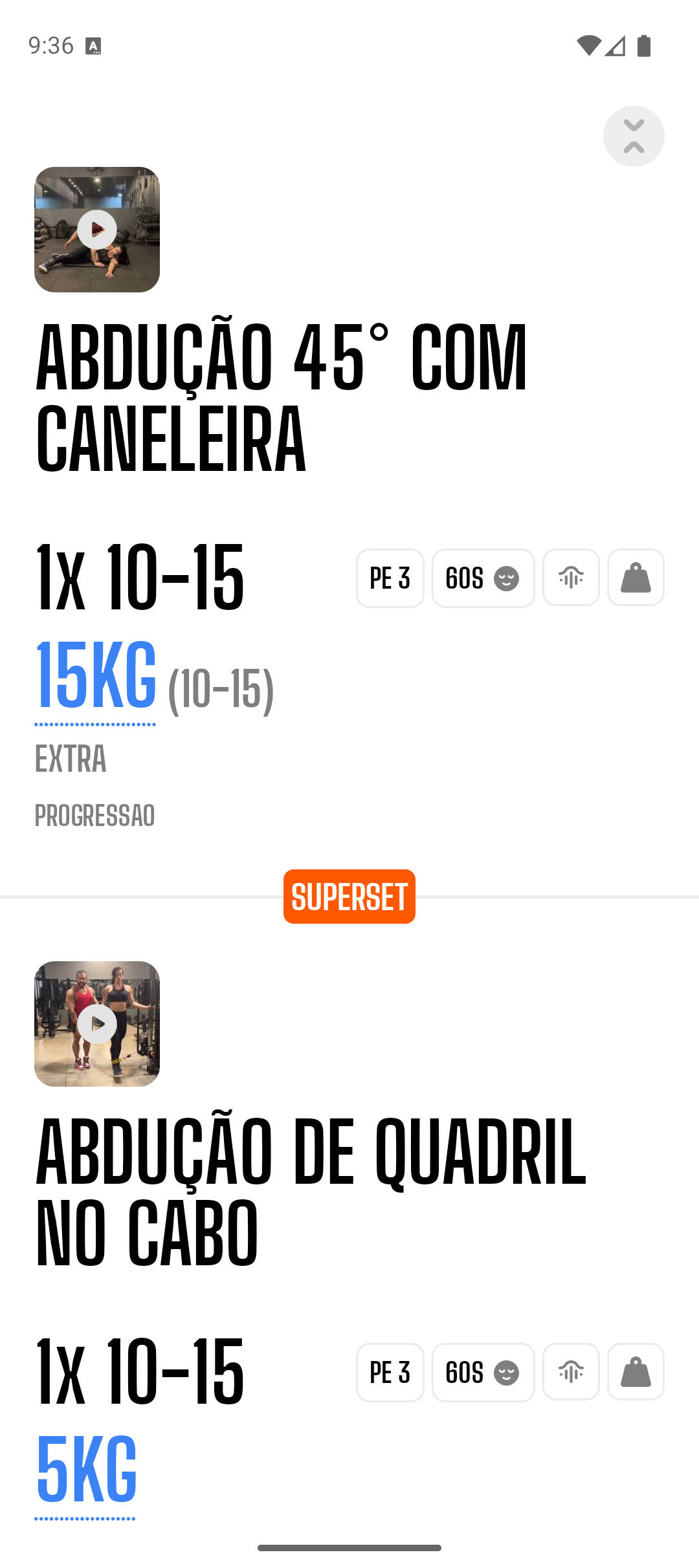Edit the 15KG load value

coord(96,677)
